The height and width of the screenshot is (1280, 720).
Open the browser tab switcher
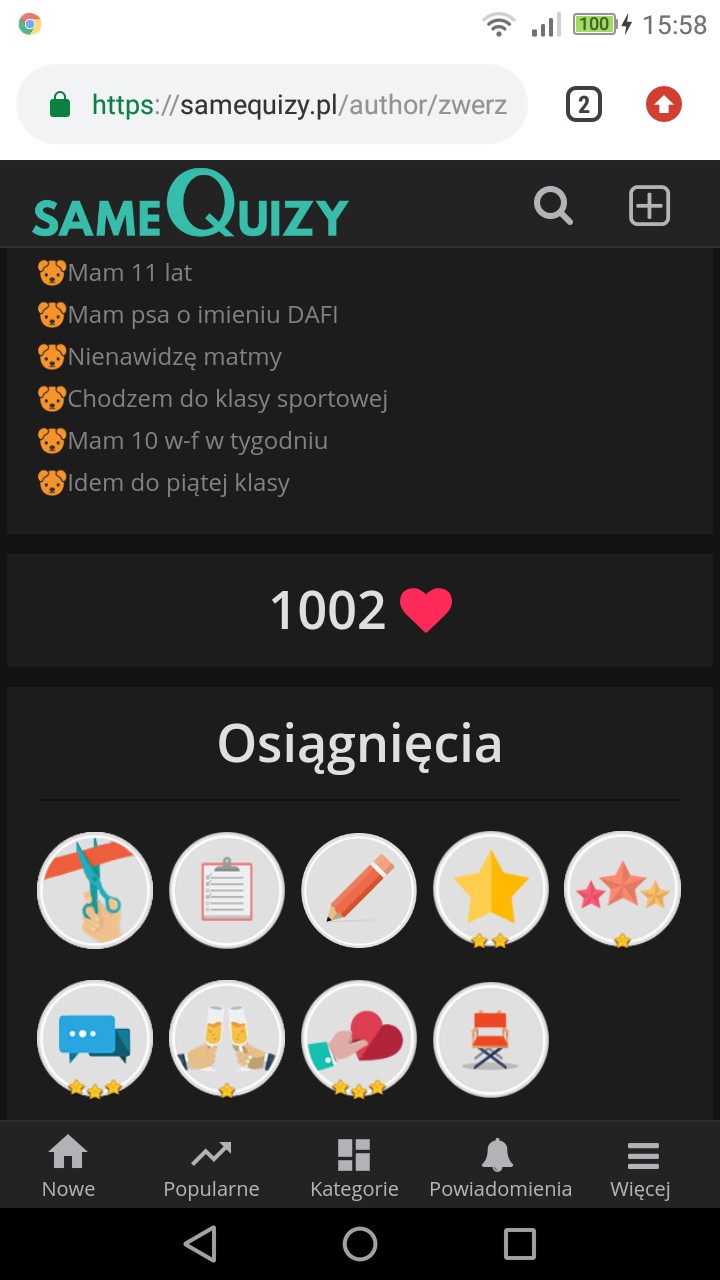point(584,104)
